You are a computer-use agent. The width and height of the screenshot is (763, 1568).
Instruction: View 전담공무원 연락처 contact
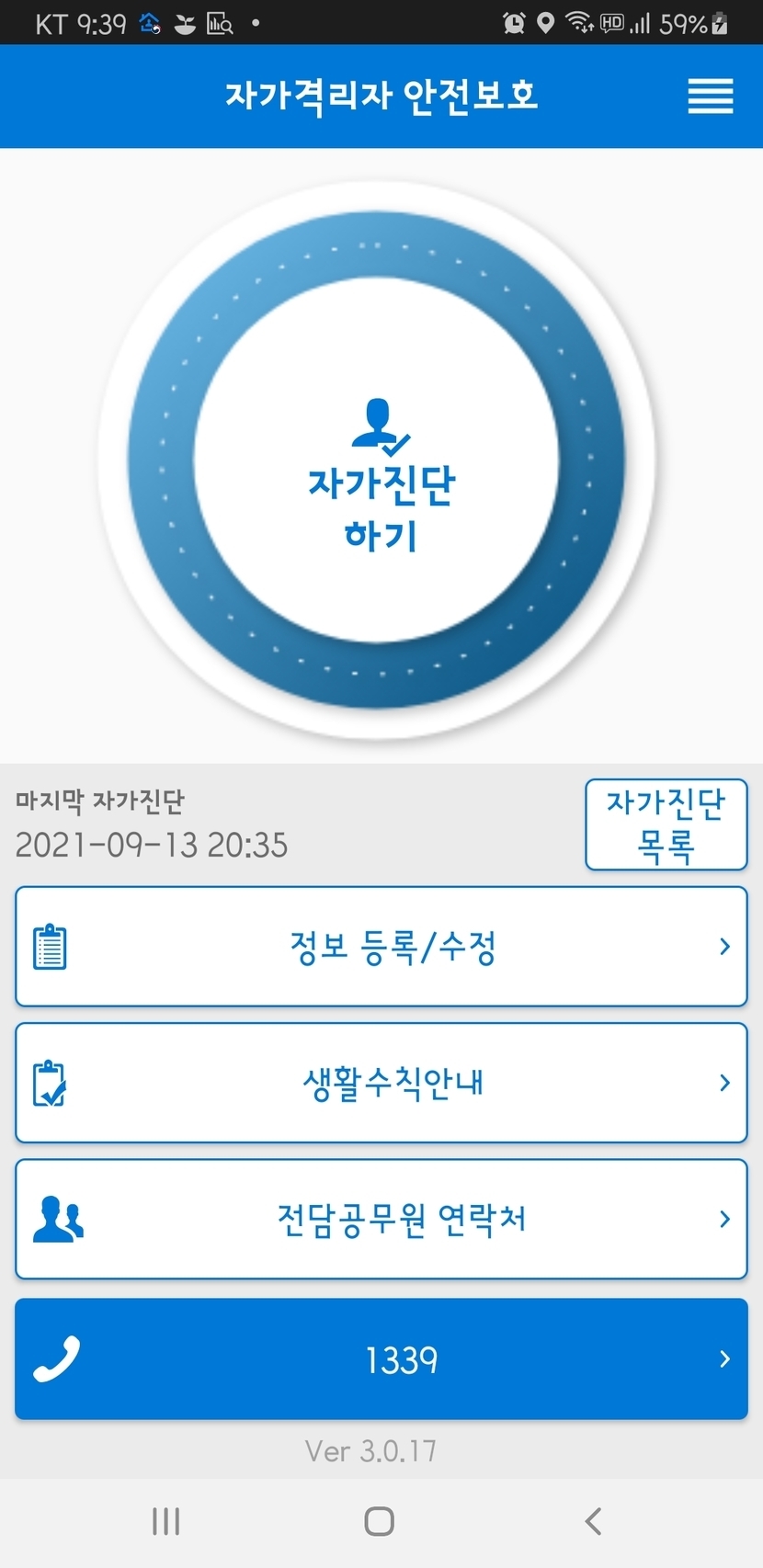[x=381, y=1218]
